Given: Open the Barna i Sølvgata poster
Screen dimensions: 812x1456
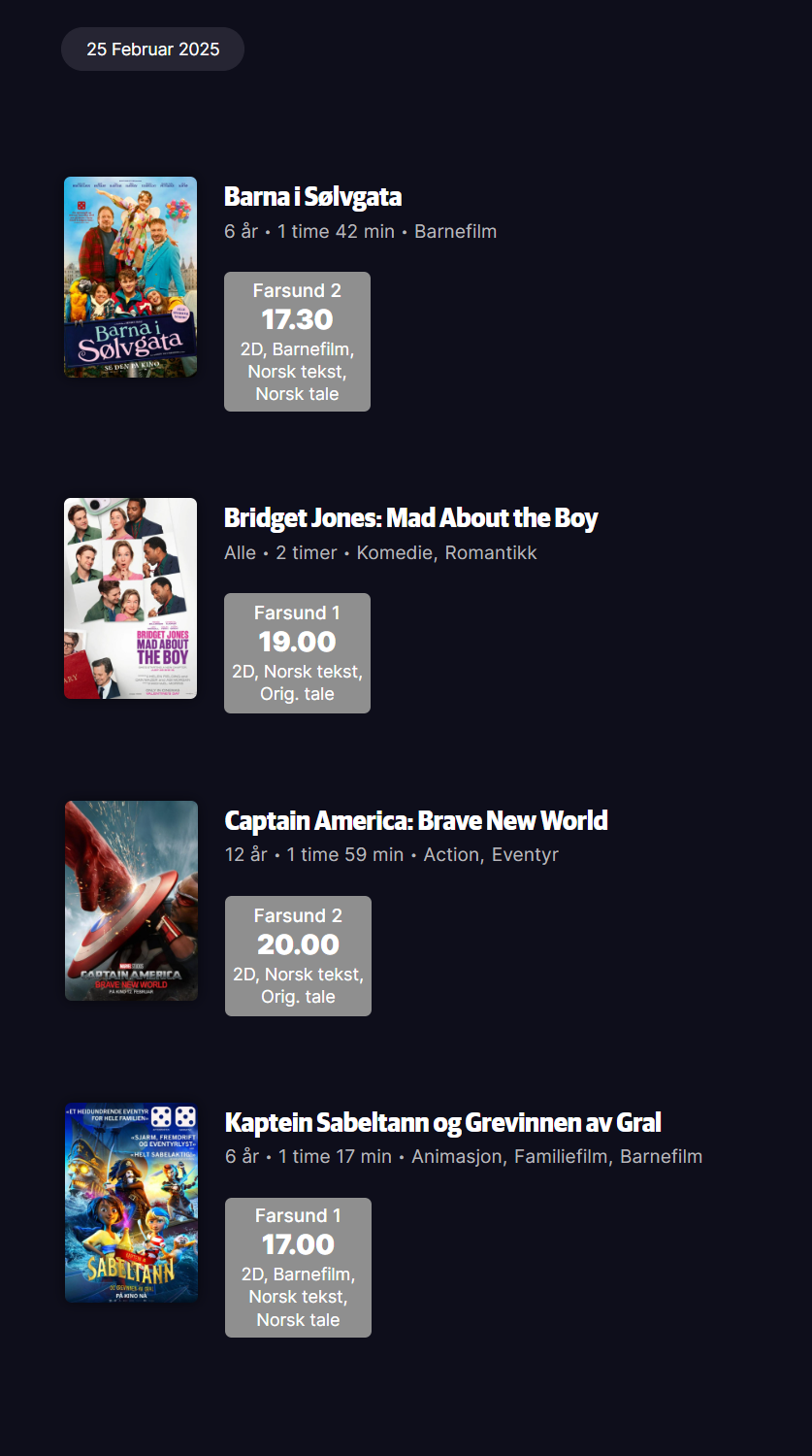Looking at the screenshot, I should coord(130,277).
